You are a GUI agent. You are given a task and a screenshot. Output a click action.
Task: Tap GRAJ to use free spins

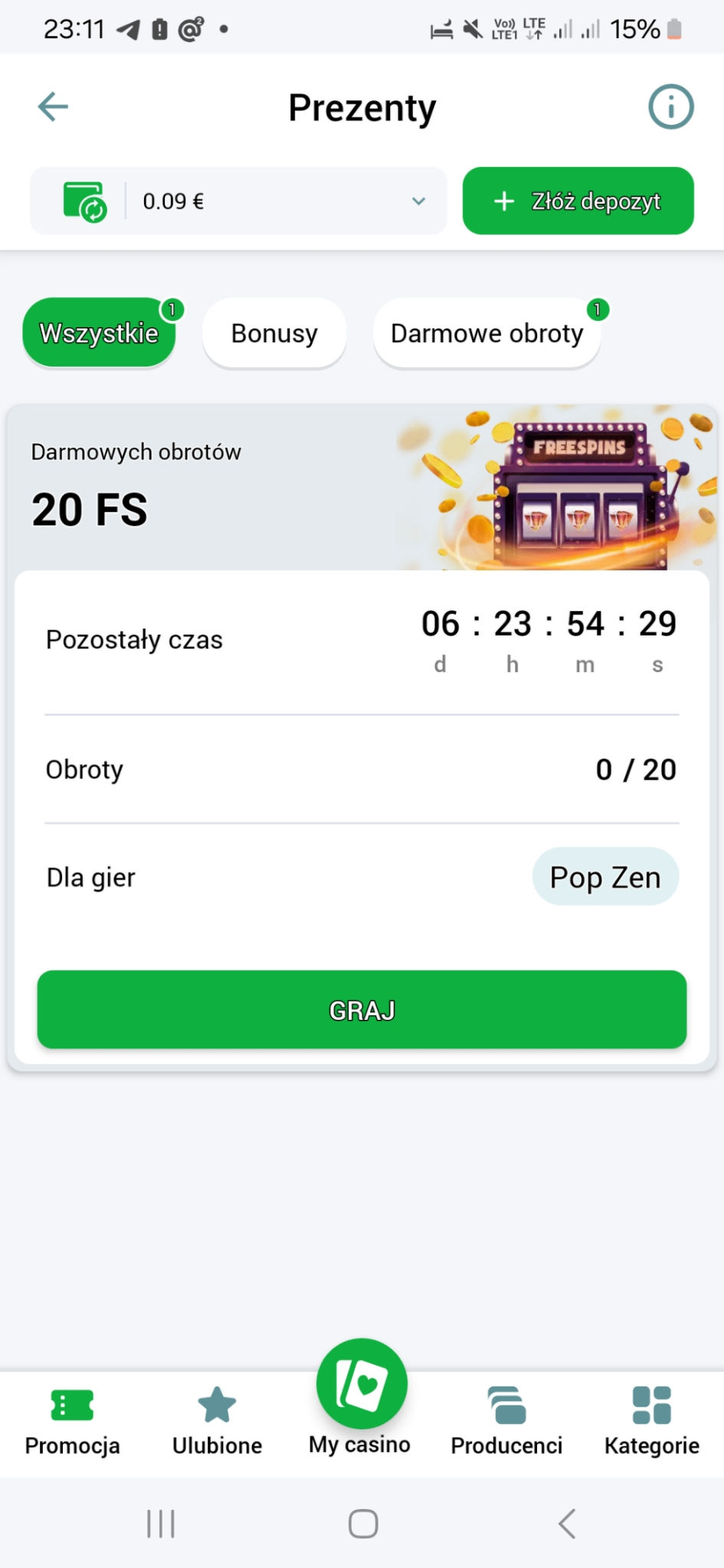(362, 1010)
